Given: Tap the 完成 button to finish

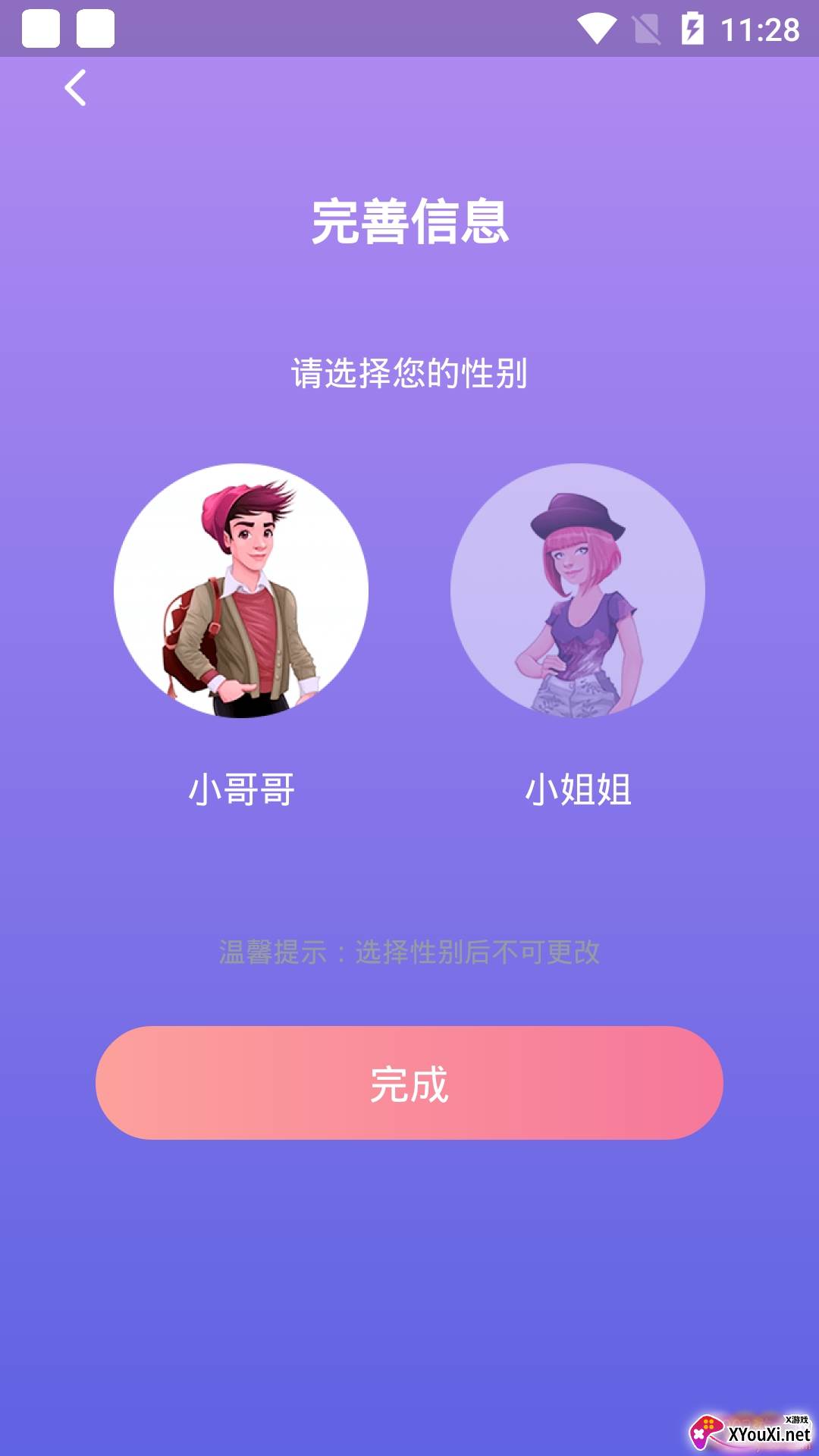Looking at the screenshot, I should [x=409, y=1083].
